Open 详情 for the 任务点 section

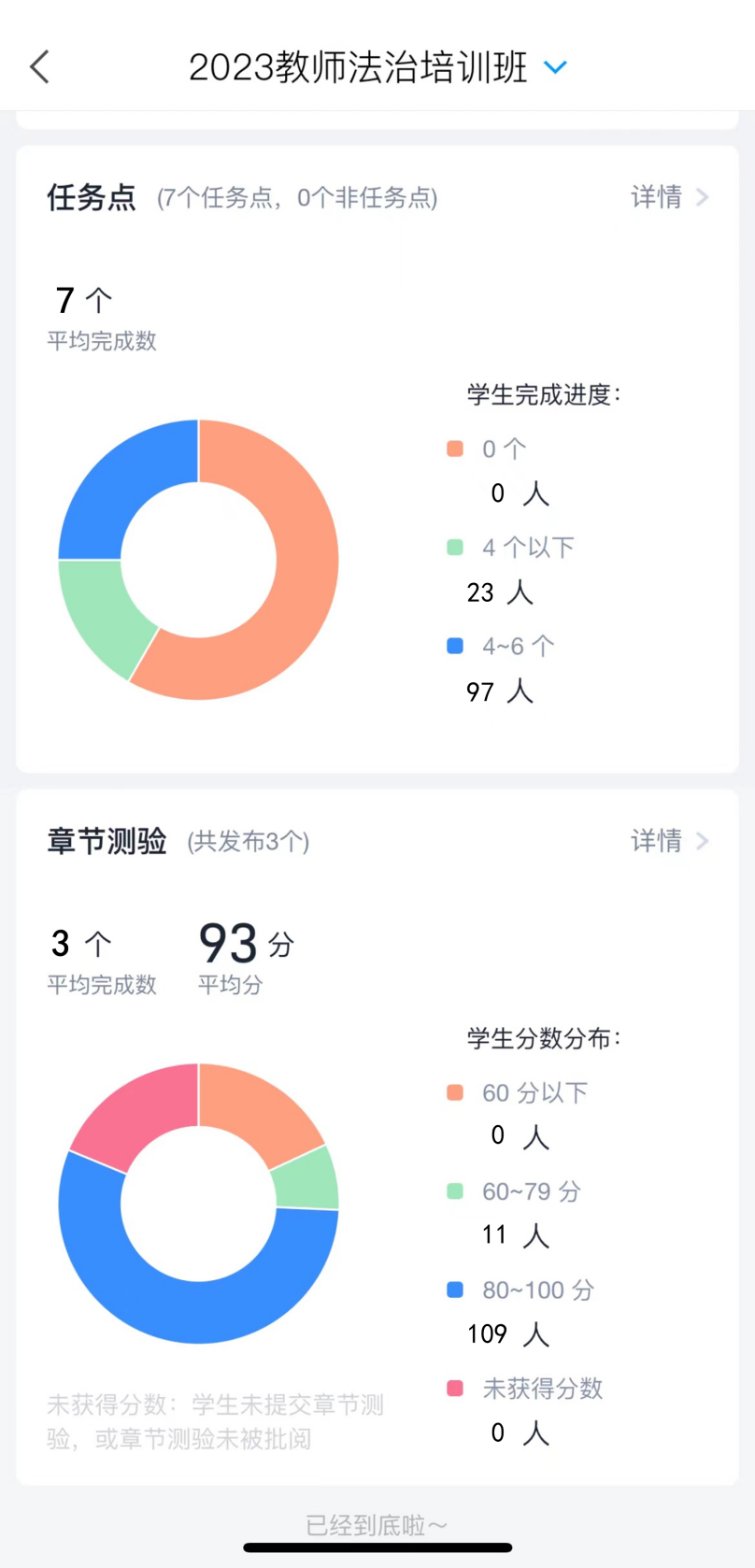click(669, 197)
